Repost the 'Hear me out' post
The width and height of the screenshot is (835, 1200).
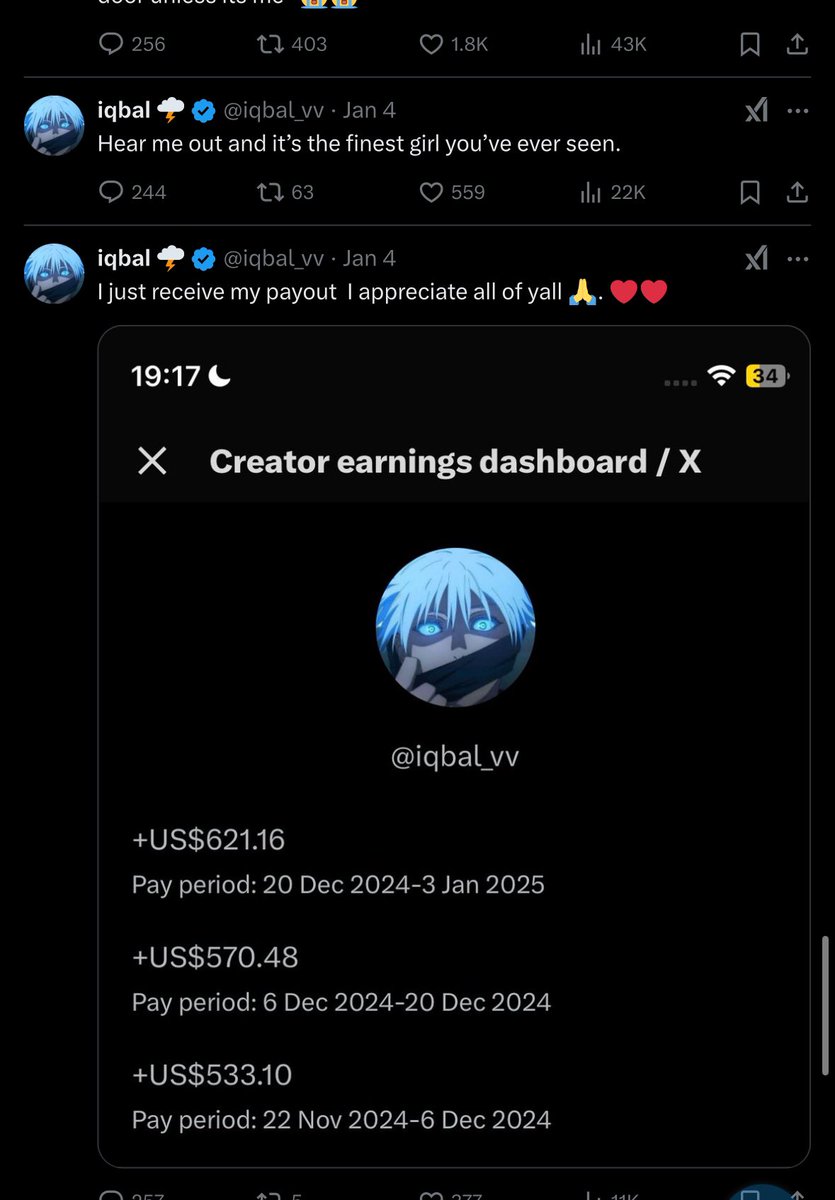pyautogui.click(x=269, y=192)
